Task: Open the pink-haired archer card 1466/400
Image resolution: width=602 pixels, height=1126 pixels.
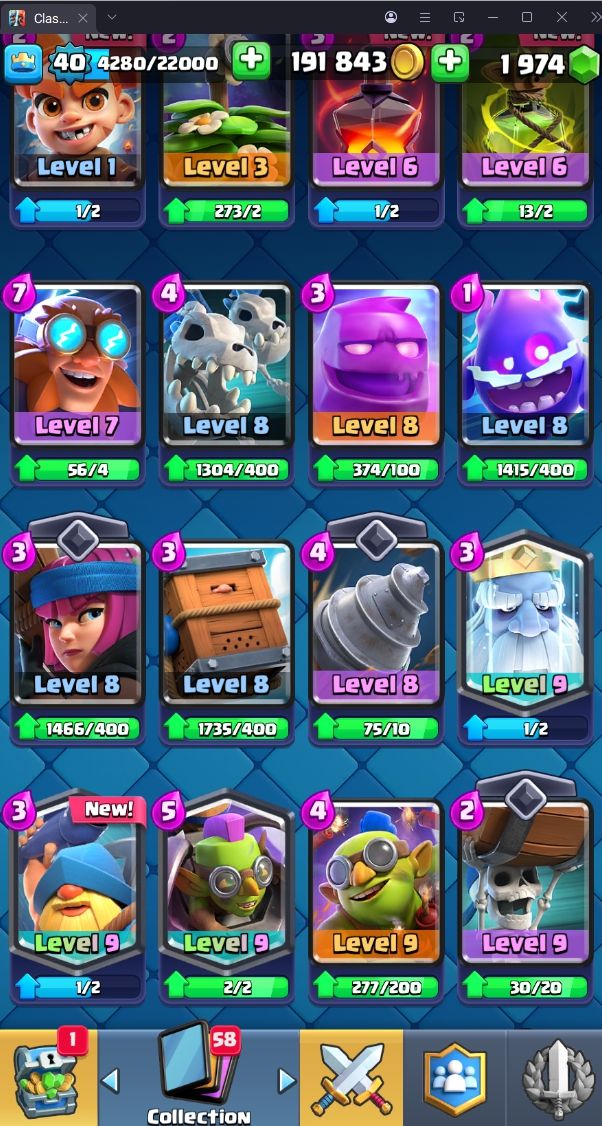Action: click(76, 625)
